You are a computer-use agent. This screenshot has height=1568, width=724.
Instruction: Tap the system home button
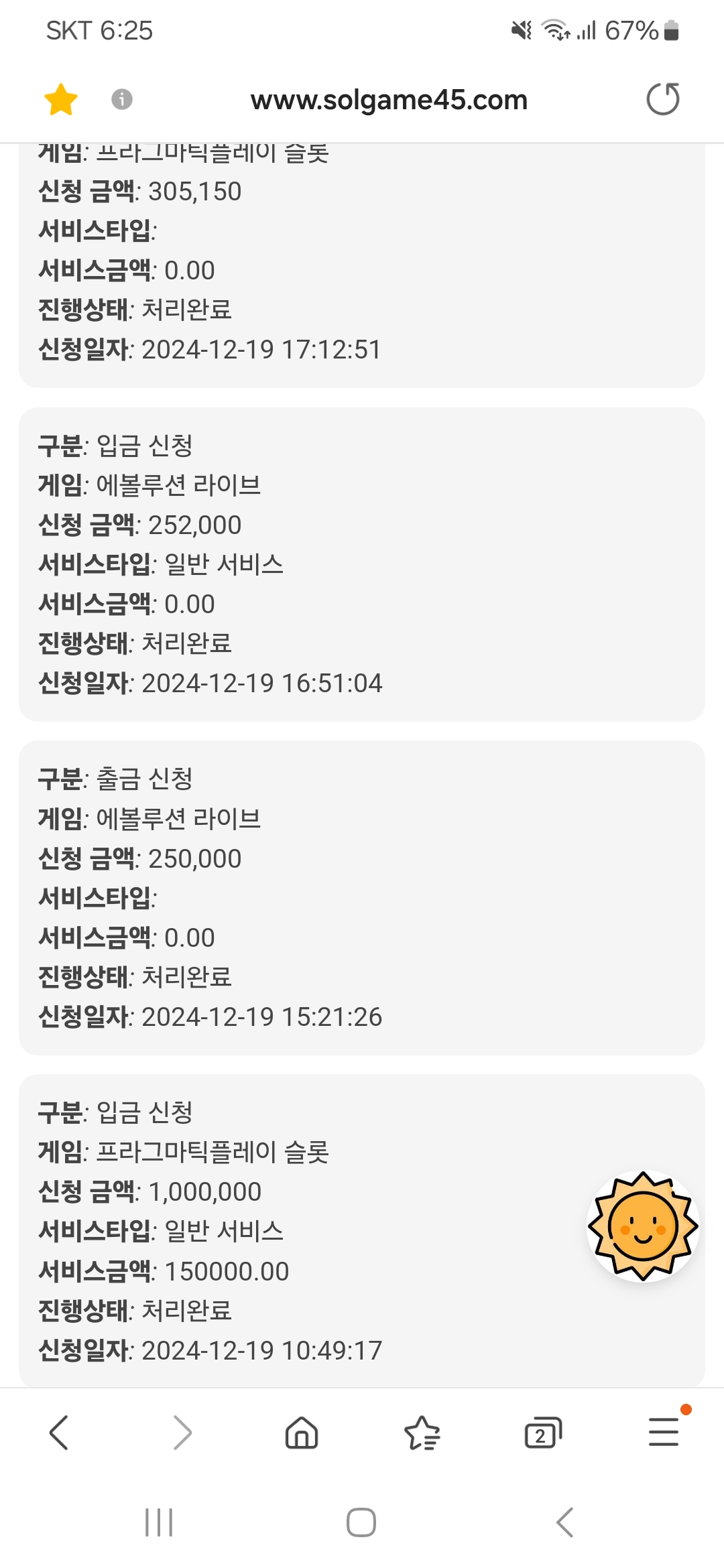coord(361,1522)
